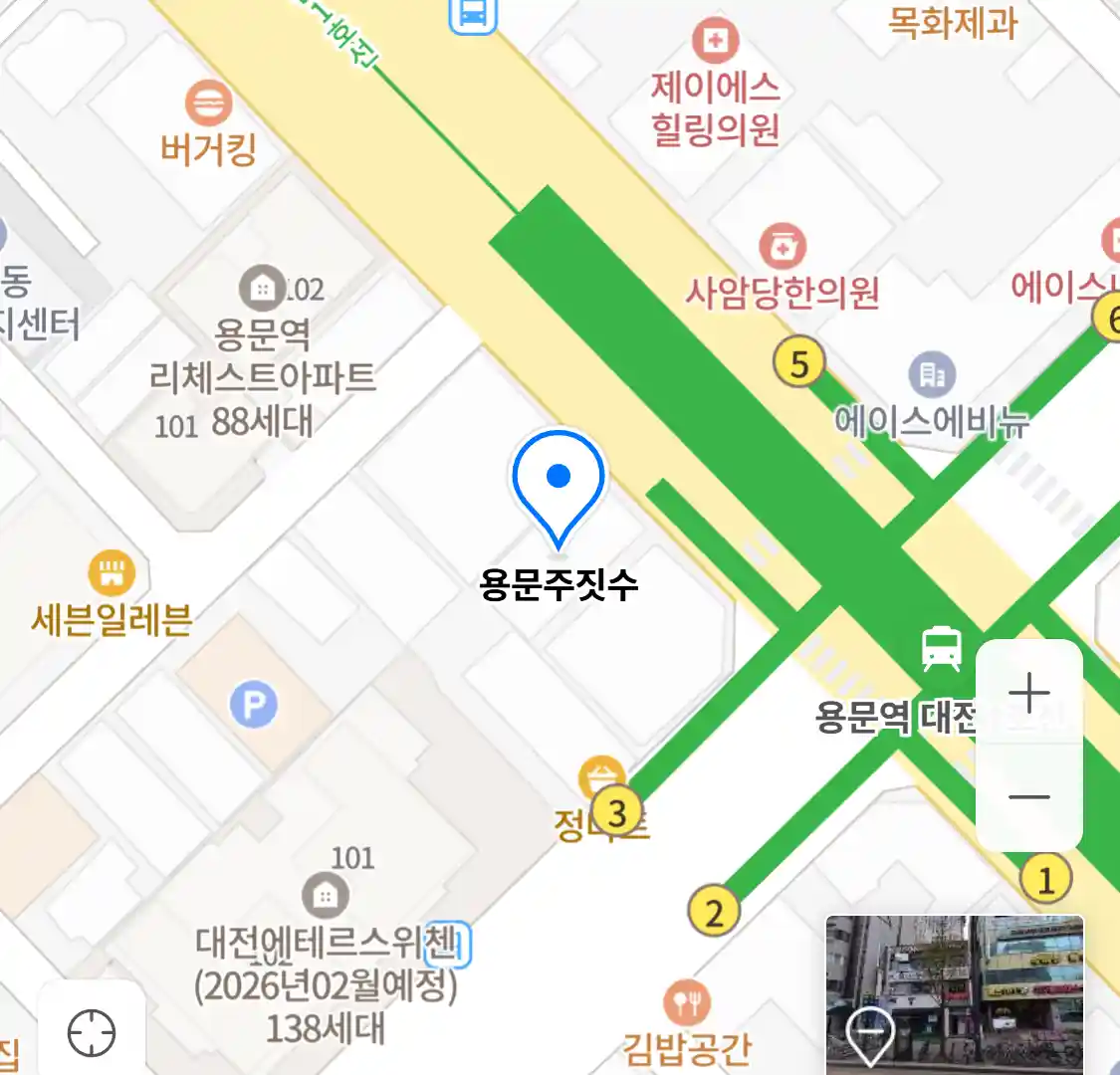The width and height of the screenshot is (1120, 1075).
Task: Open the 제이에스힐링의원 clinic marker
Action: (715, 41)
